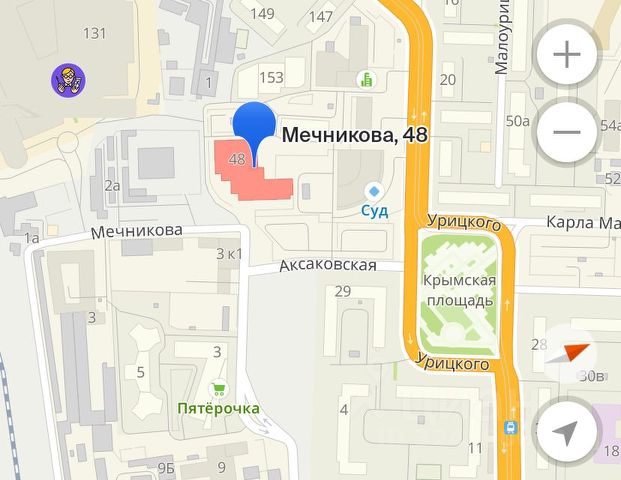Open the Пятёрочка store marker
The height and width of the screenshot is (480, 621).
coord(216,390)
